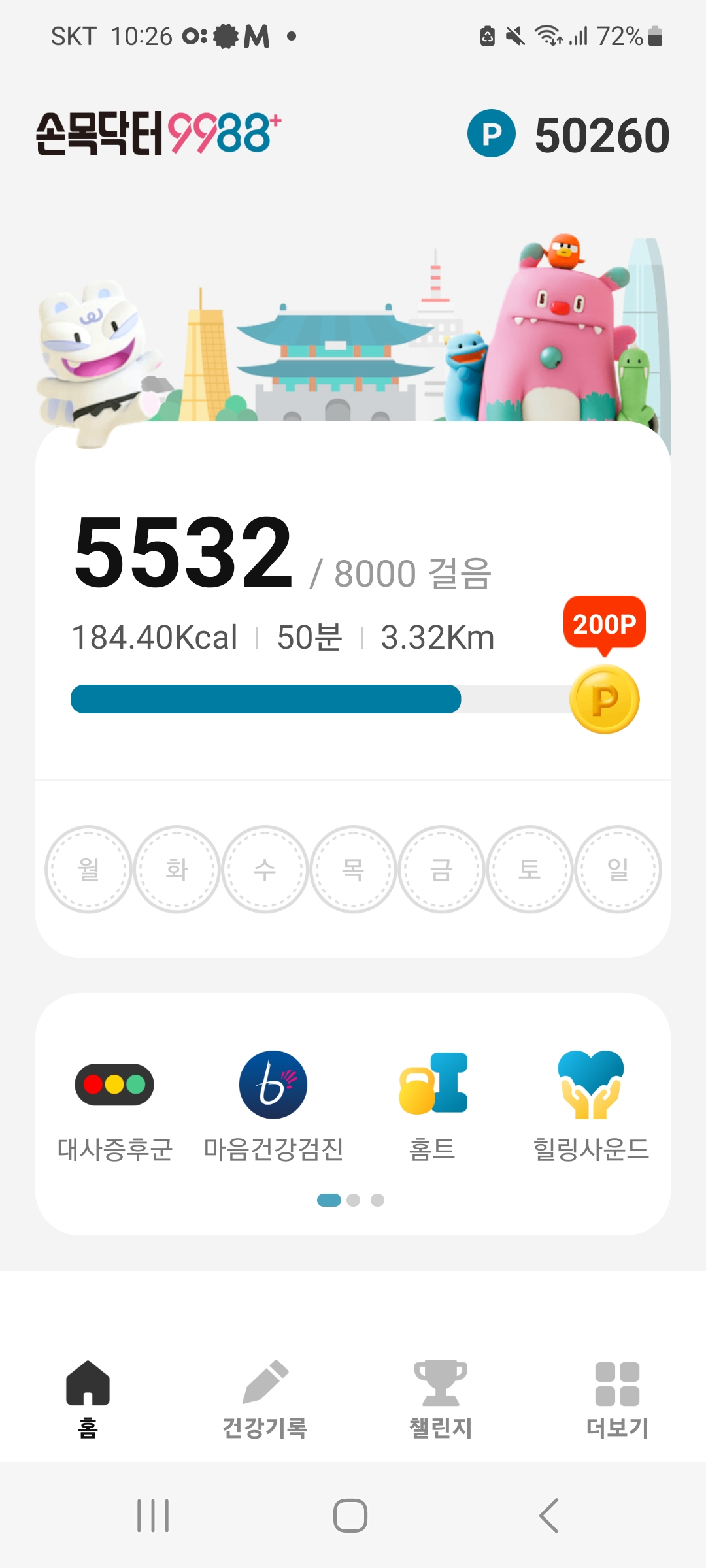Screen dimensions: 706x1568
Task: Switch to the 건강기록 tab
Action: tap(265, 1399)
